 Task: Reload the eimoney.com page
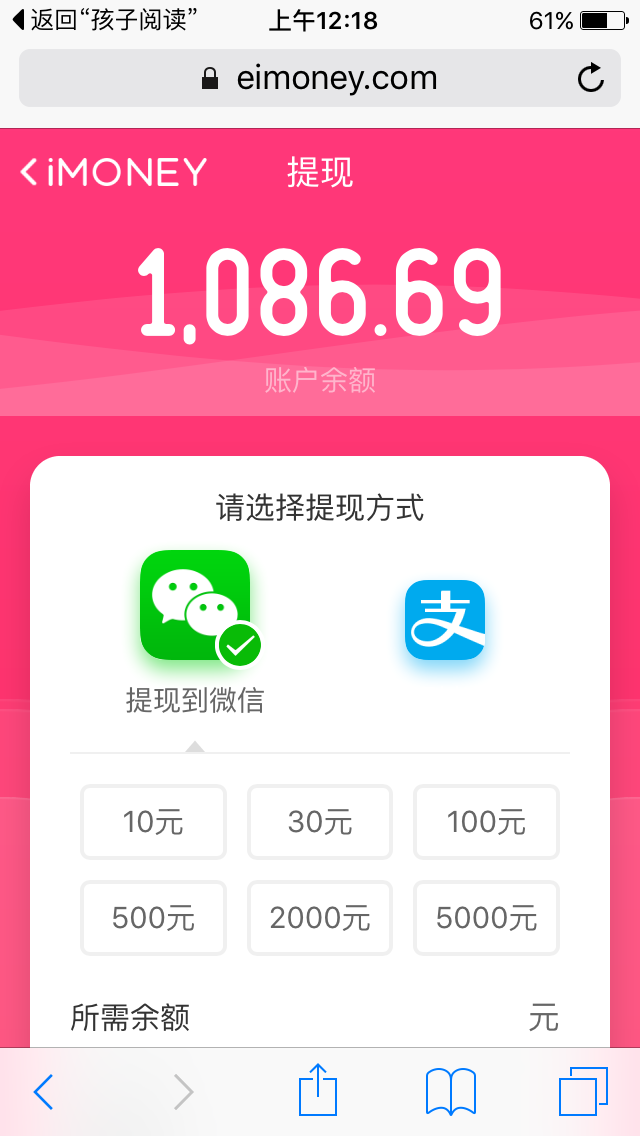click(x=591, y=78)
